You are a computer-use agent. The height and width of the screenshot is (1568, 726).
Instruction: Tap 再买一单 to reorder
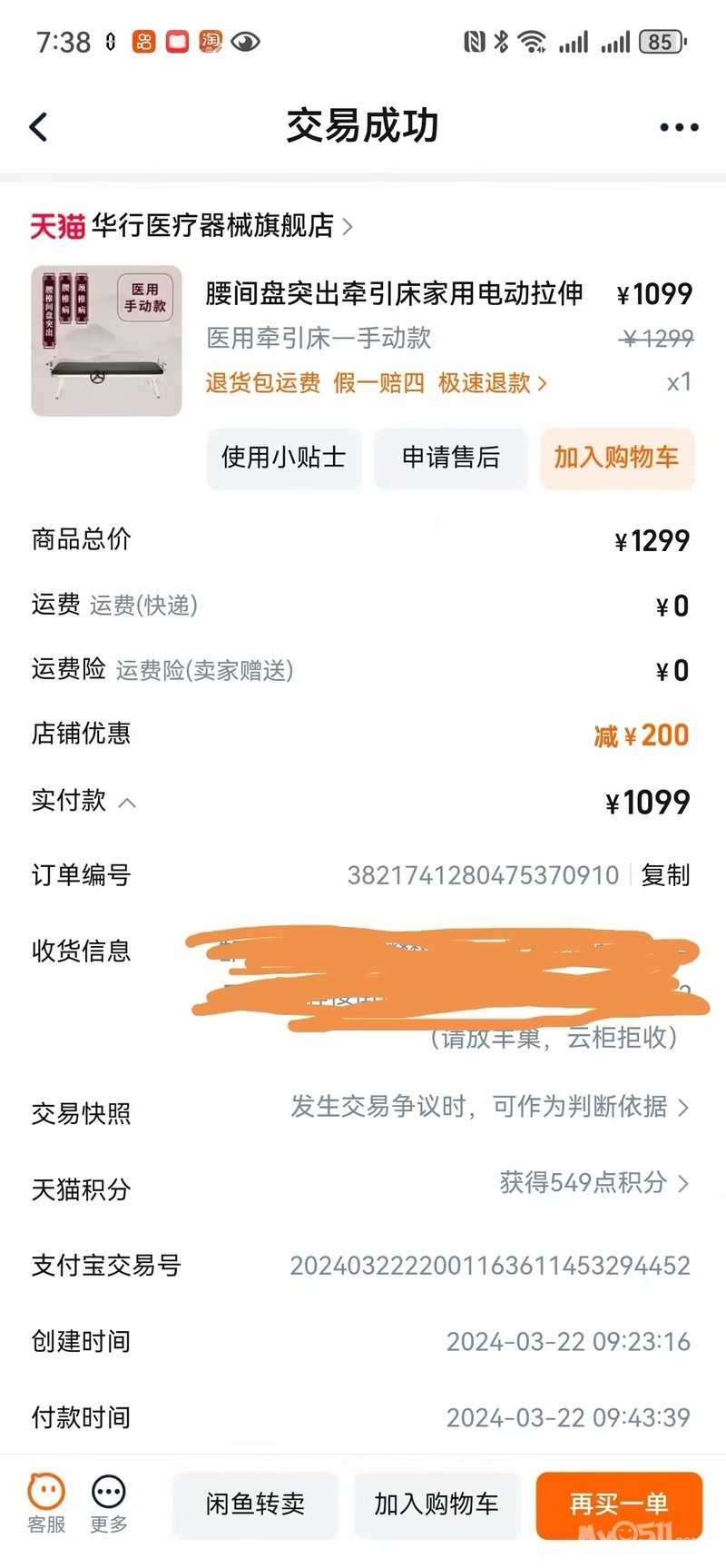pos(619,1504)
